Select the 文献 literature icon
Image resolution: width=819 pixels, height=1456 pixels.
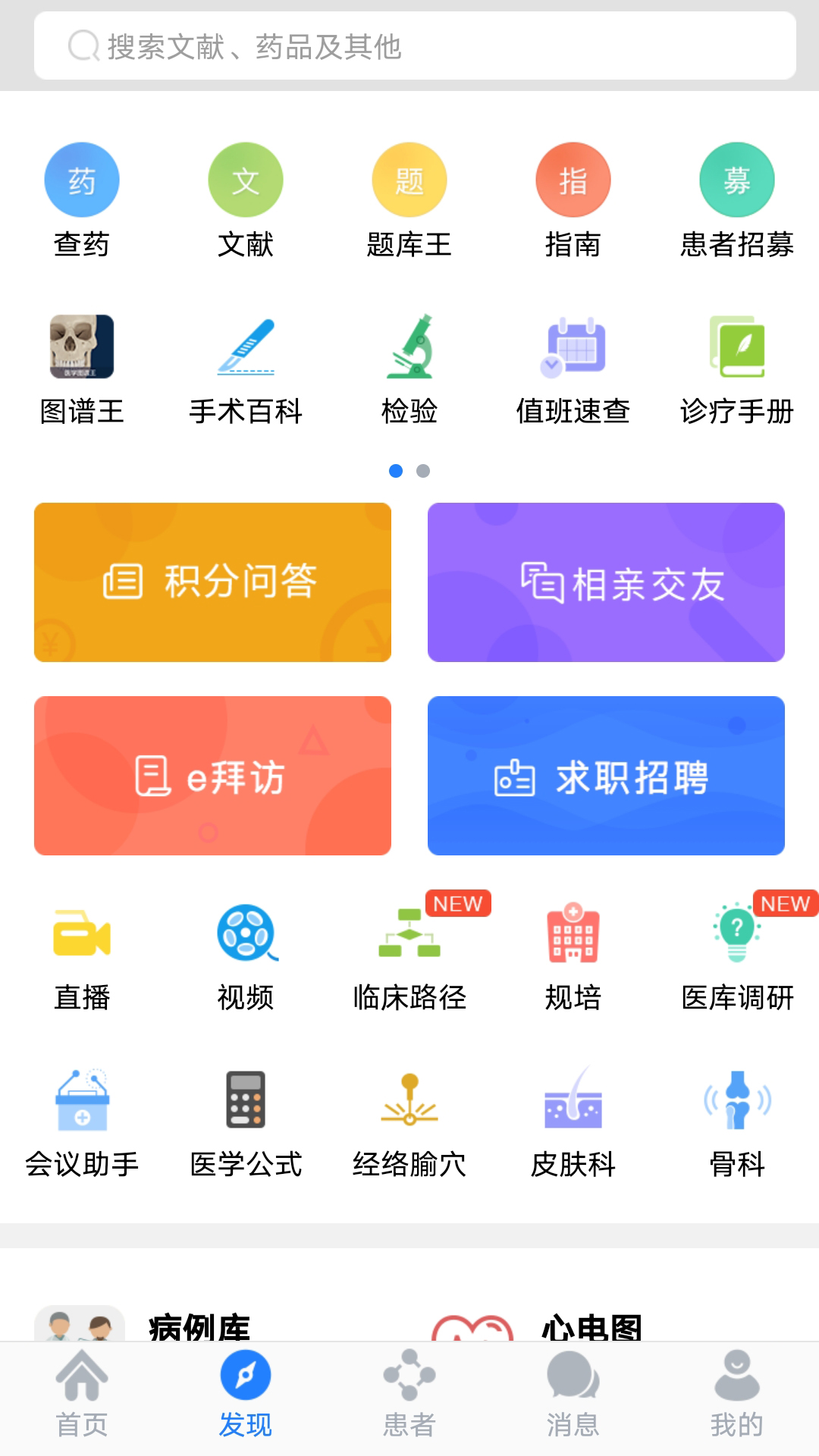click(x=246, y=197)
